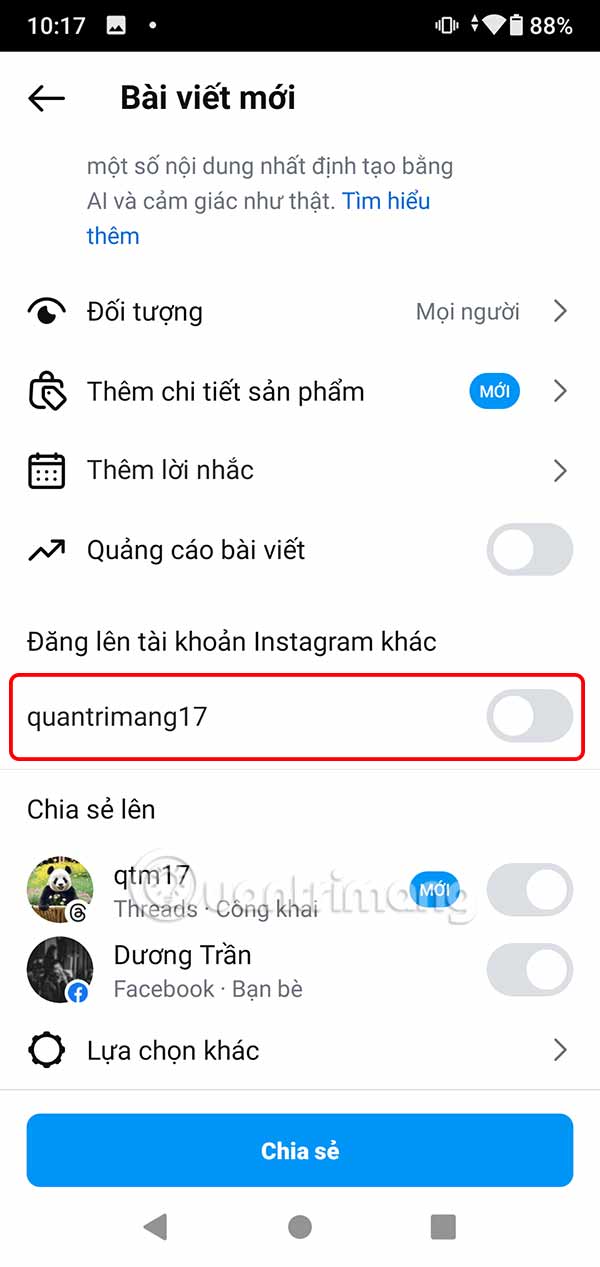
Task: Open recent apps from navigation bar
Action: tap(443, 1227)
